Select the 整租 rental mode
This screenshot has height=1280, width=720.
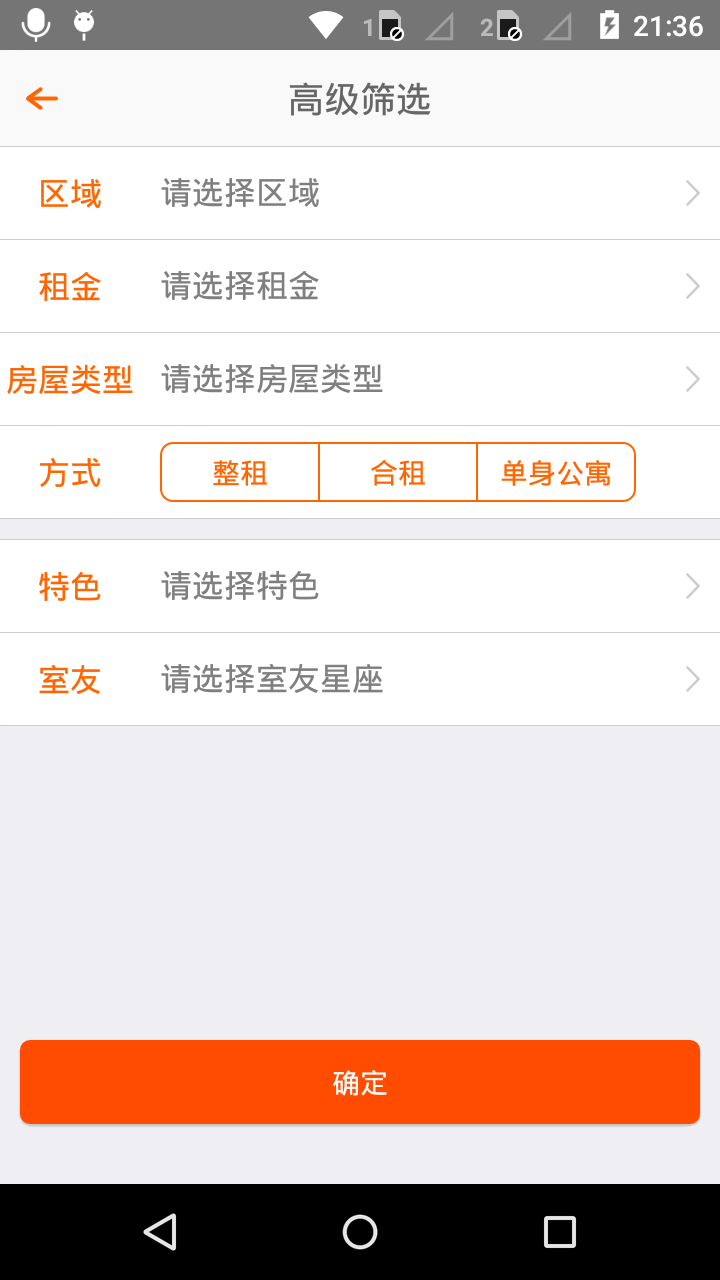(240, 472)
